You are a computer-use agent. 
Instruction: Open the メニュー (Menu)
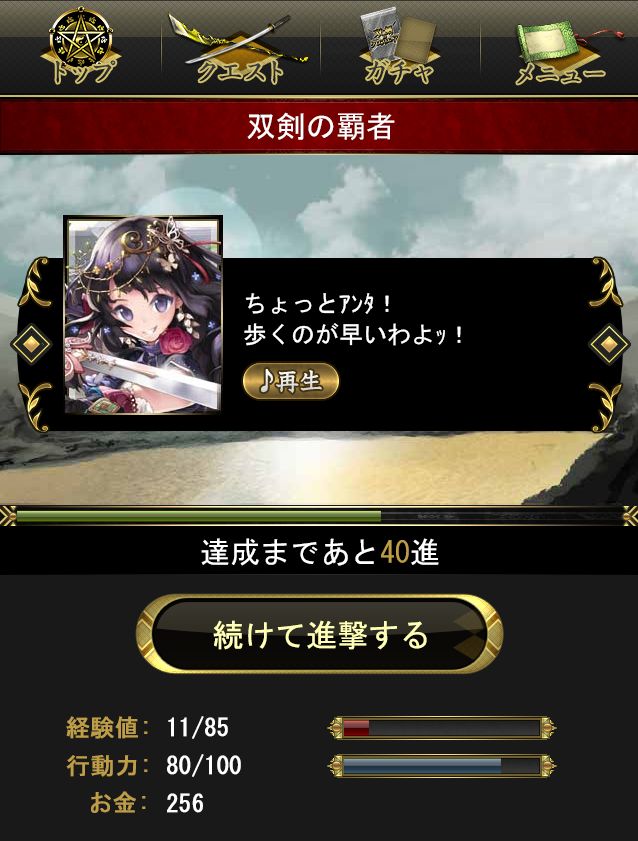pyautogui.click(x=558, y=46)
